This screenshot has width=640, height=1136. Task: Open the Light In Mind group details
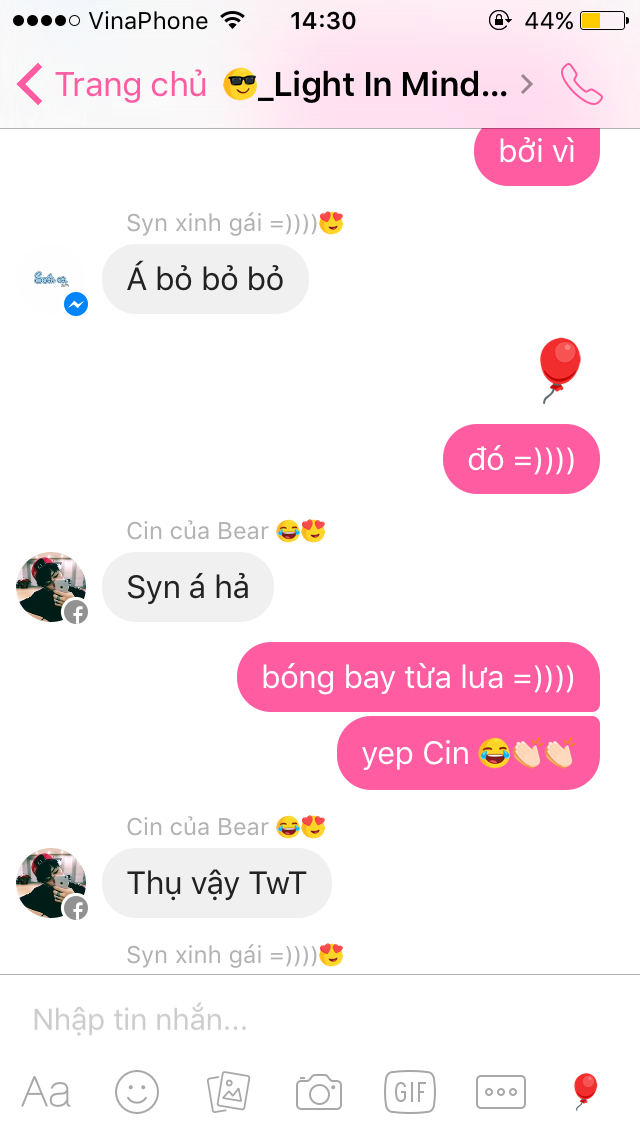coord(378,85)
